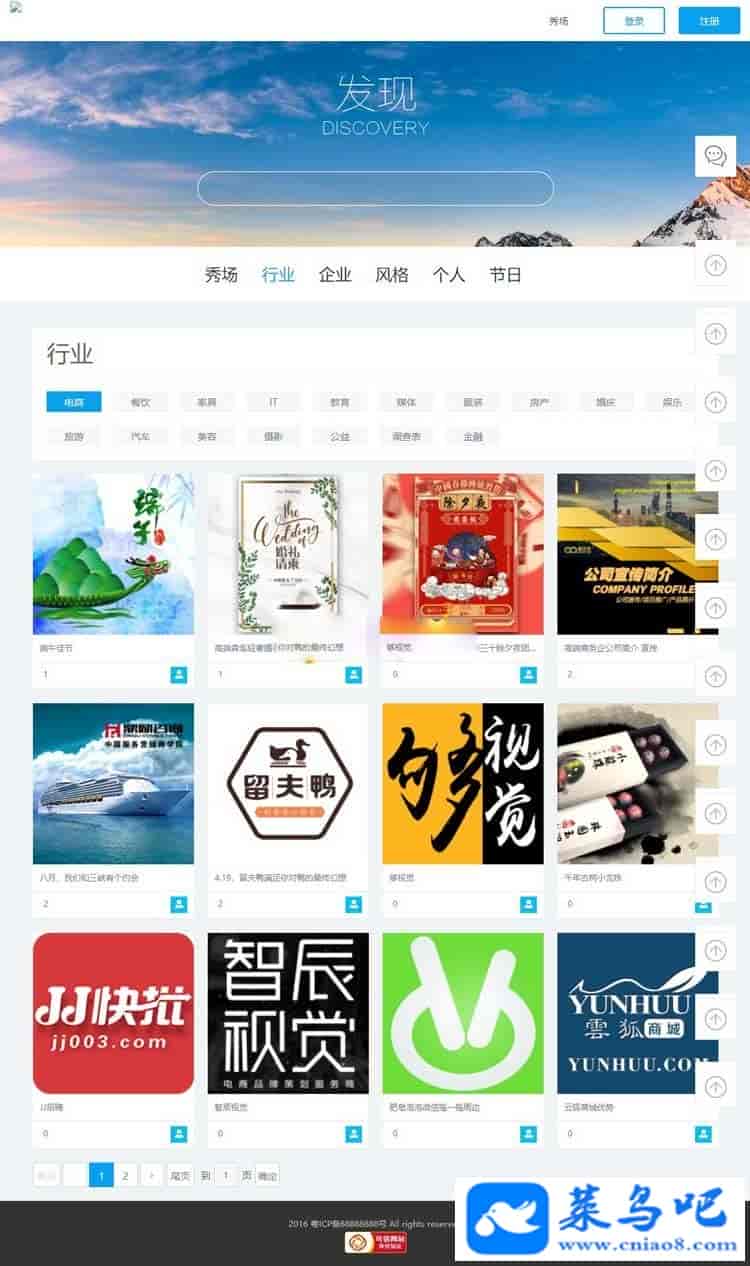The image size is (750, 1266).
Task: Tap the 注册 register button
Action: [709, 21]
